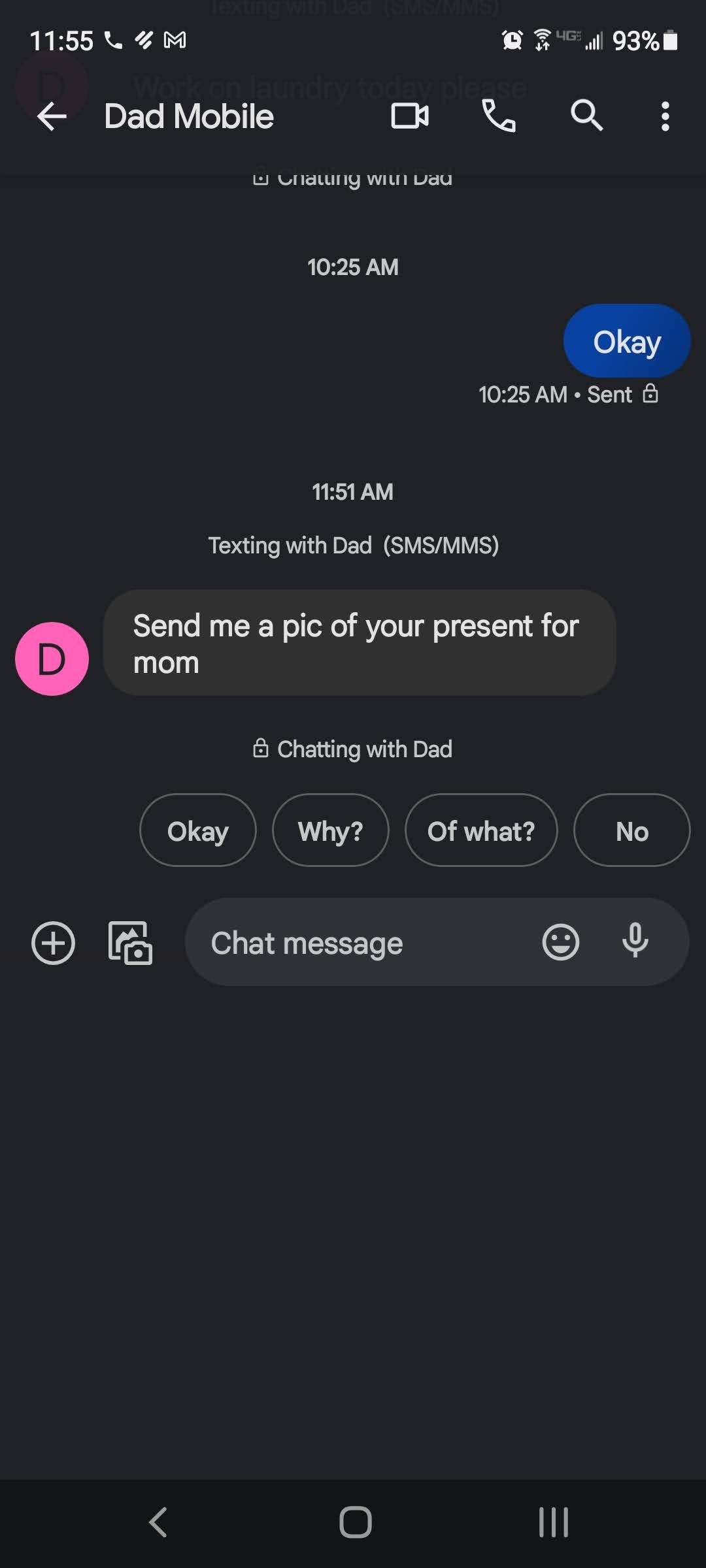
Task: Open the plus attachments menu
Action: click(x=53, y=943)
